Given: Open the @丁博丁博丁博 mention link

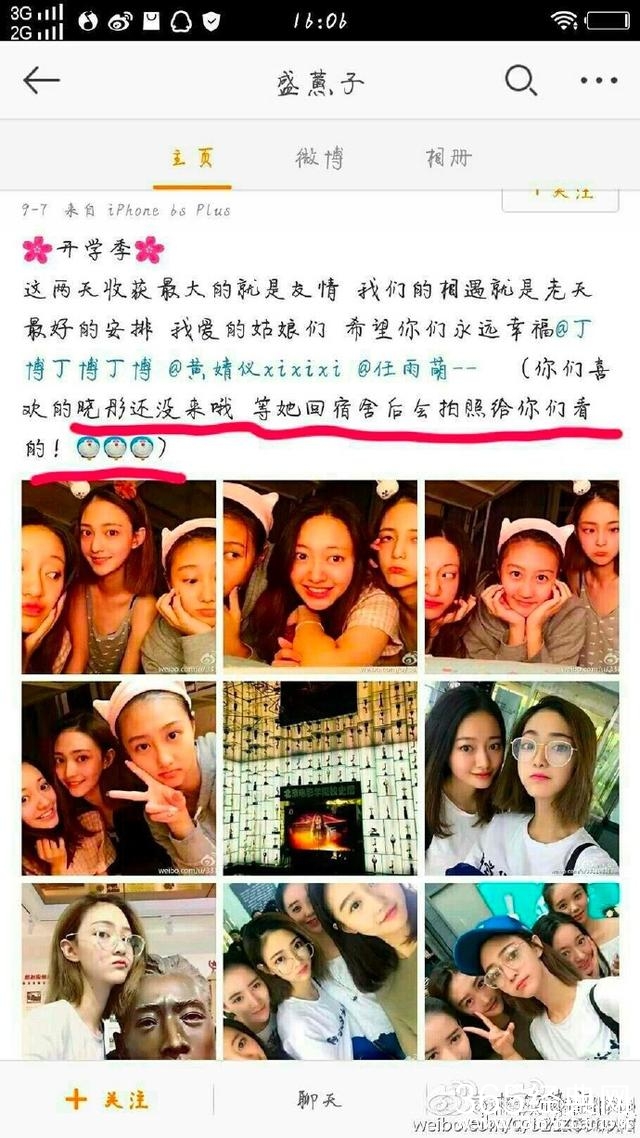Looking at the screenshot, I should (88, 370).
